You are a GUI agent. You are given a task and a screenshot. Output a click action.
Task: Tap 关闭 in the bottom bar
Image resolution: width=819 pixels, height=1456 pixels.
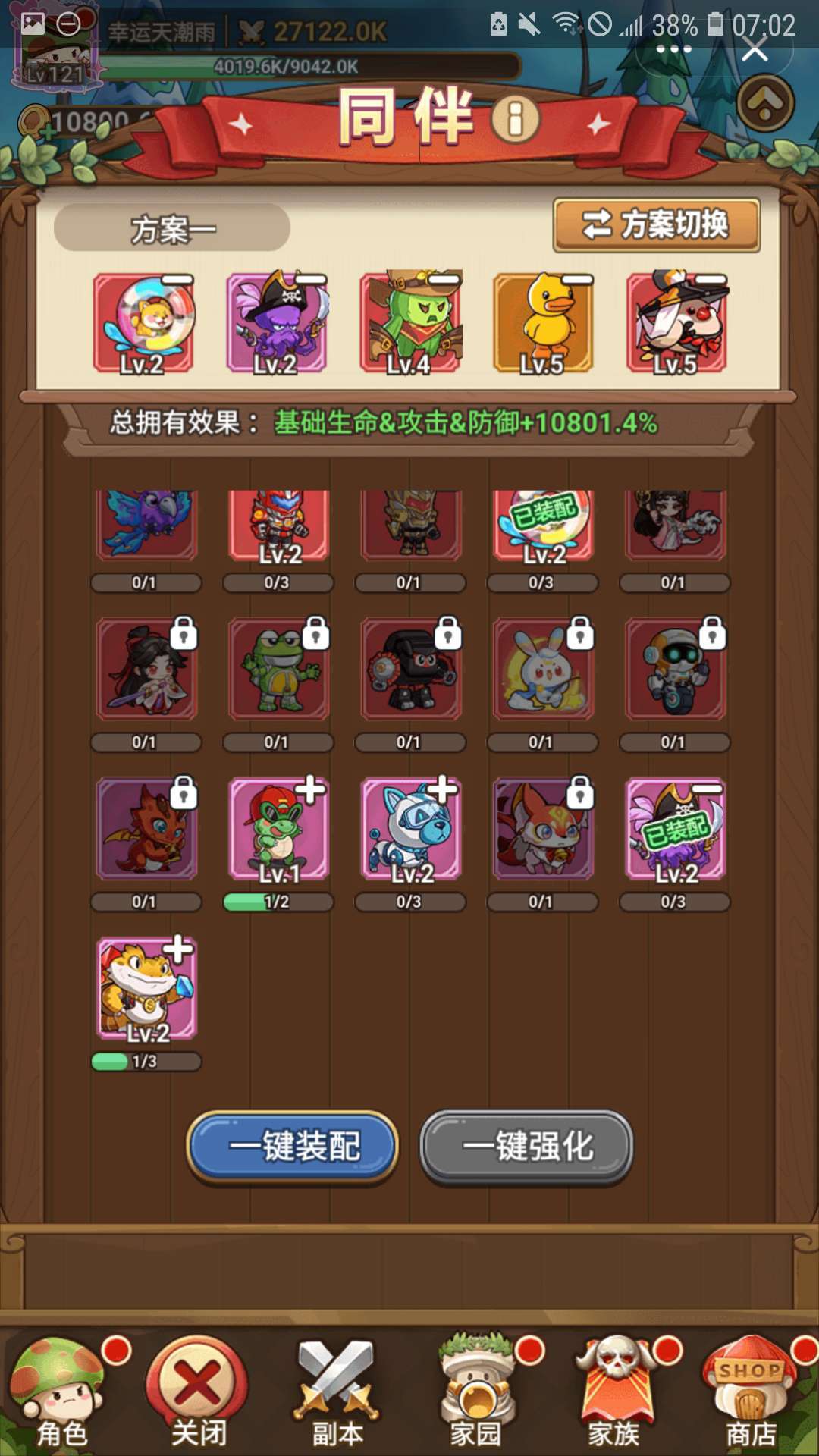(198, 1395)
